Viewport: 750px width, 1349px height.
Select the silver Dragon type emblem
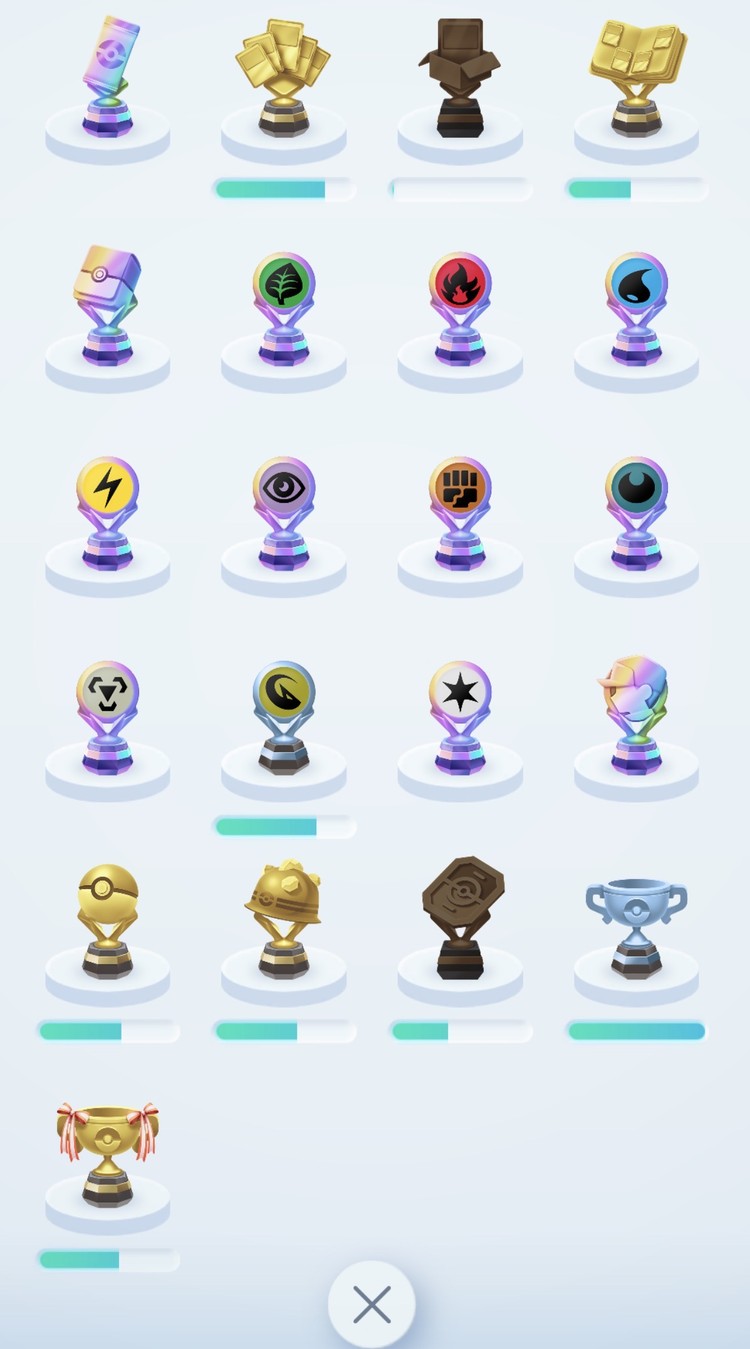pos(283,714)
